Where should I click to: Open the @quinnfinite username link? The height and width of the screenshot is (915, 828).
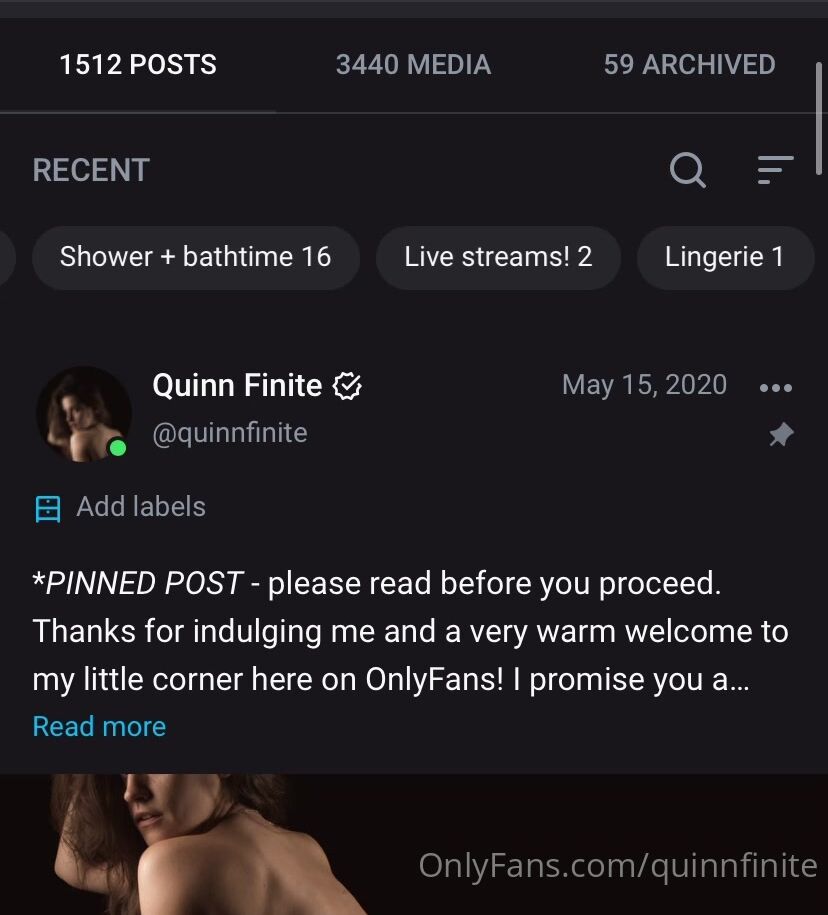pyautogui.click(x=229, y=433)
